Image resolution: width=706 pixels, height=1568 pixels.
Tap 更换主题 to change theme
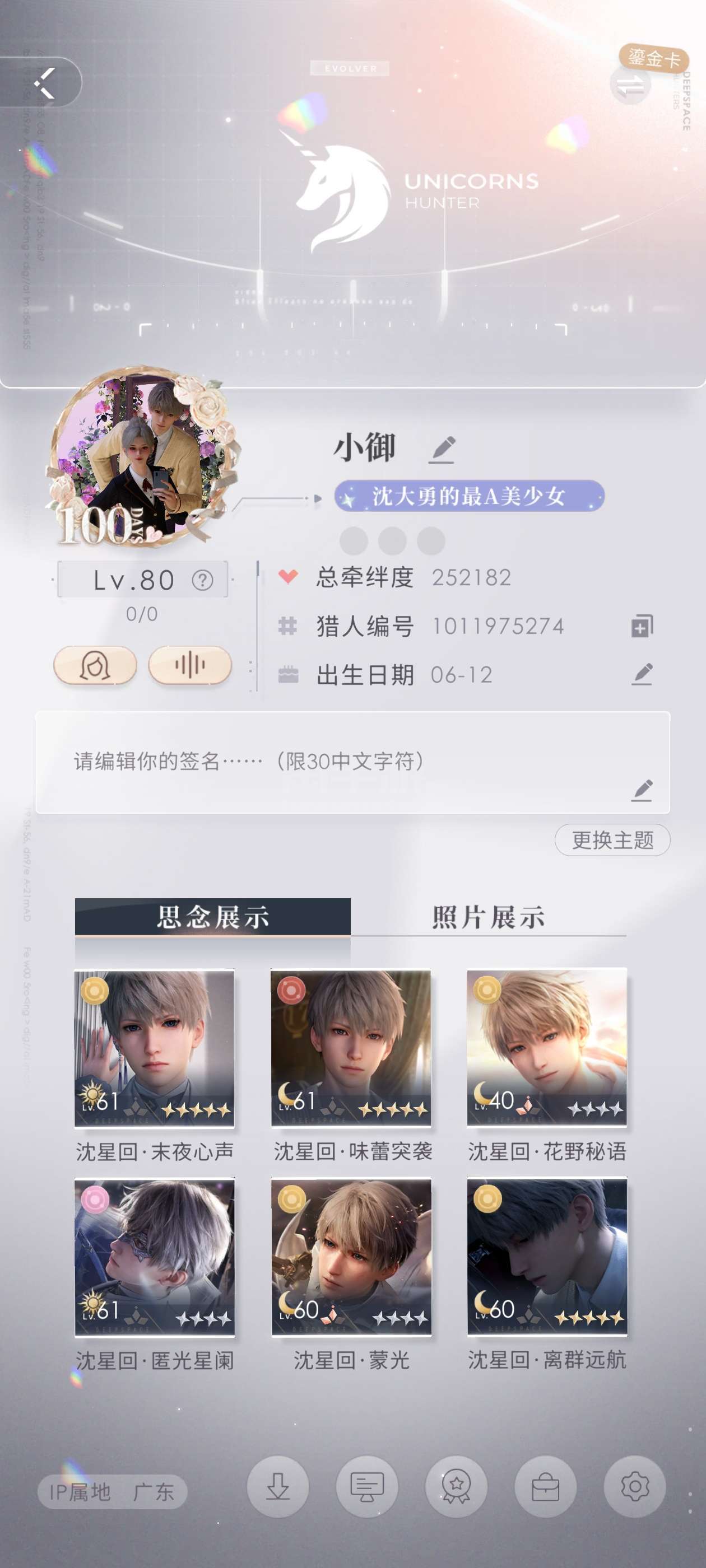(611, 840)
